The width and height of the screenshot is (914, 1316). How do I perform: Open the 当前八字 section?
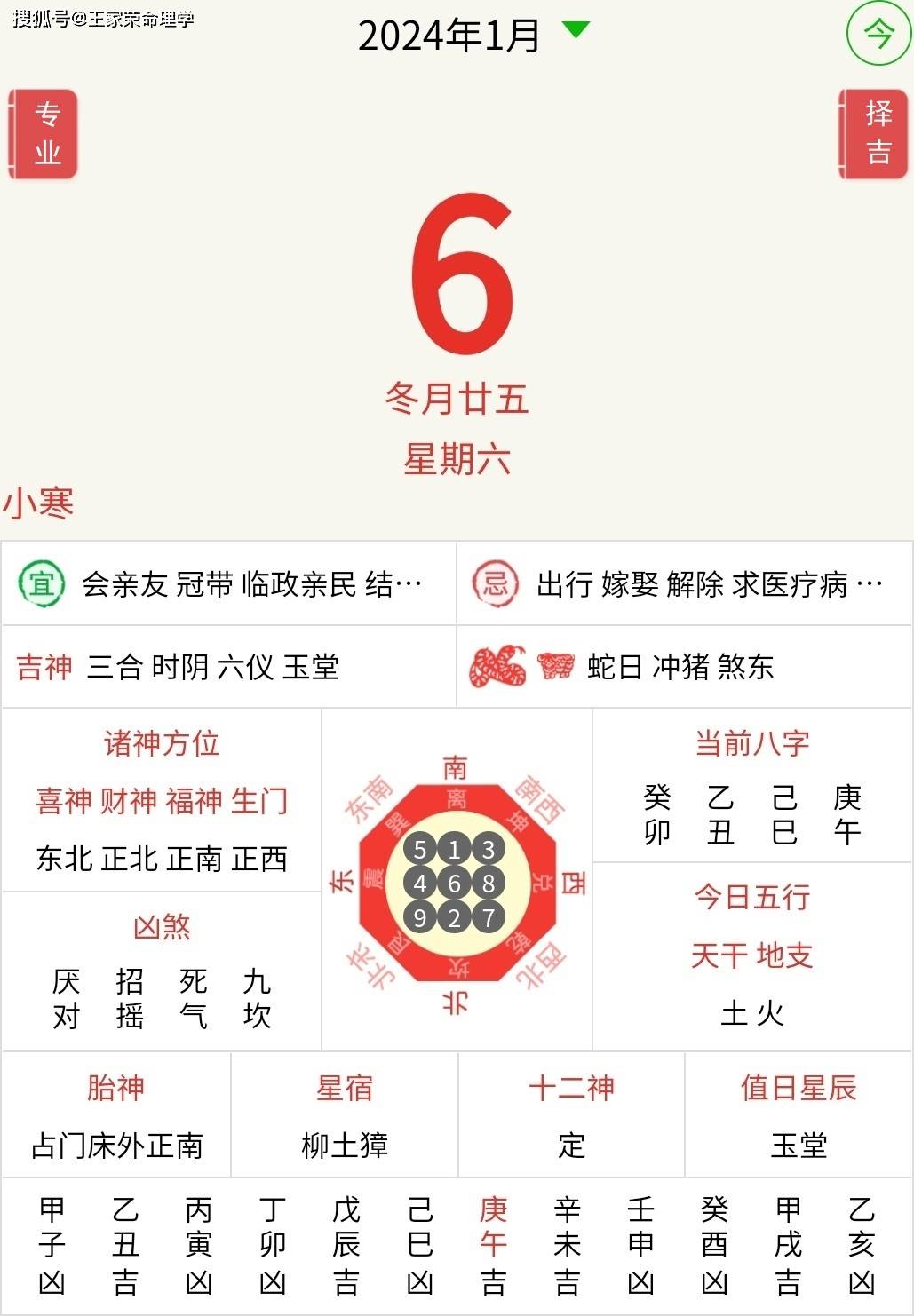pyautogui.click(x=751, y=786)
